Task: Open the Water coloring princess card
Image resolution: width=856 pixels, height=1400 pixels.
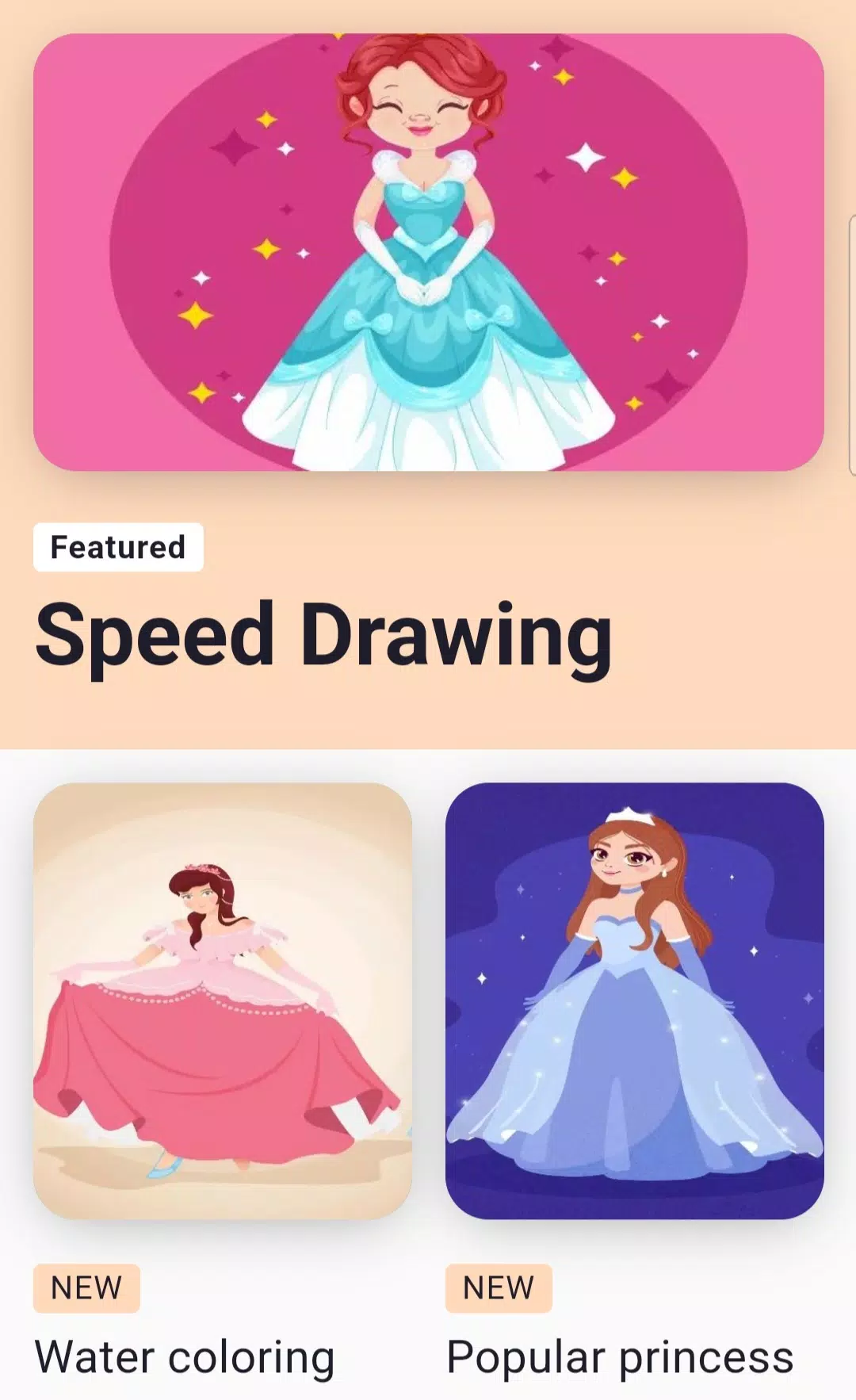Action: pyautogui.click(x=223, y=1000)
